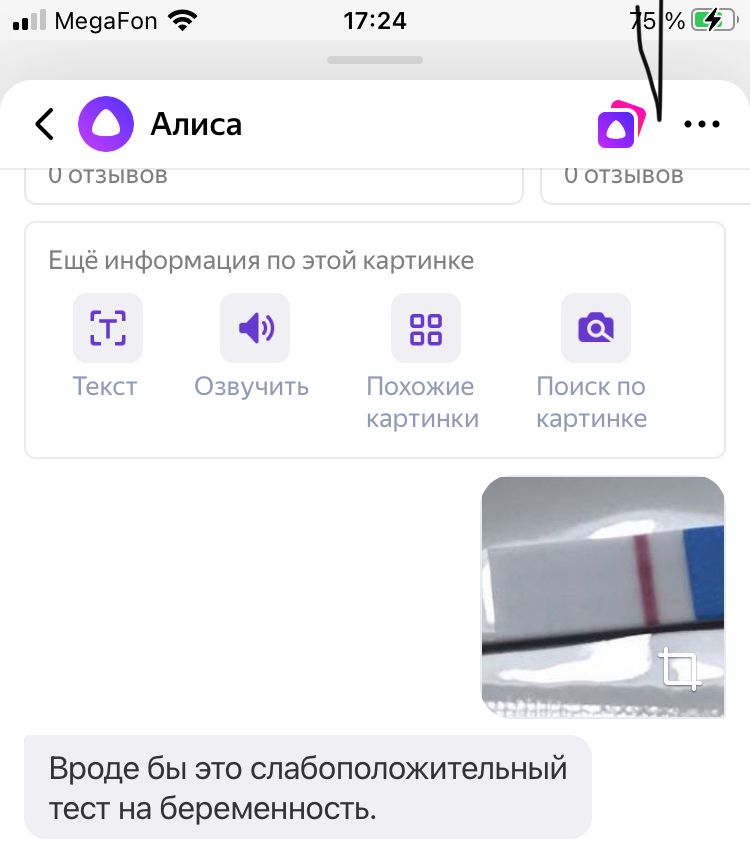Open Похожие картинки grid icon
This screenshot has height=853, width=750.
425,327
